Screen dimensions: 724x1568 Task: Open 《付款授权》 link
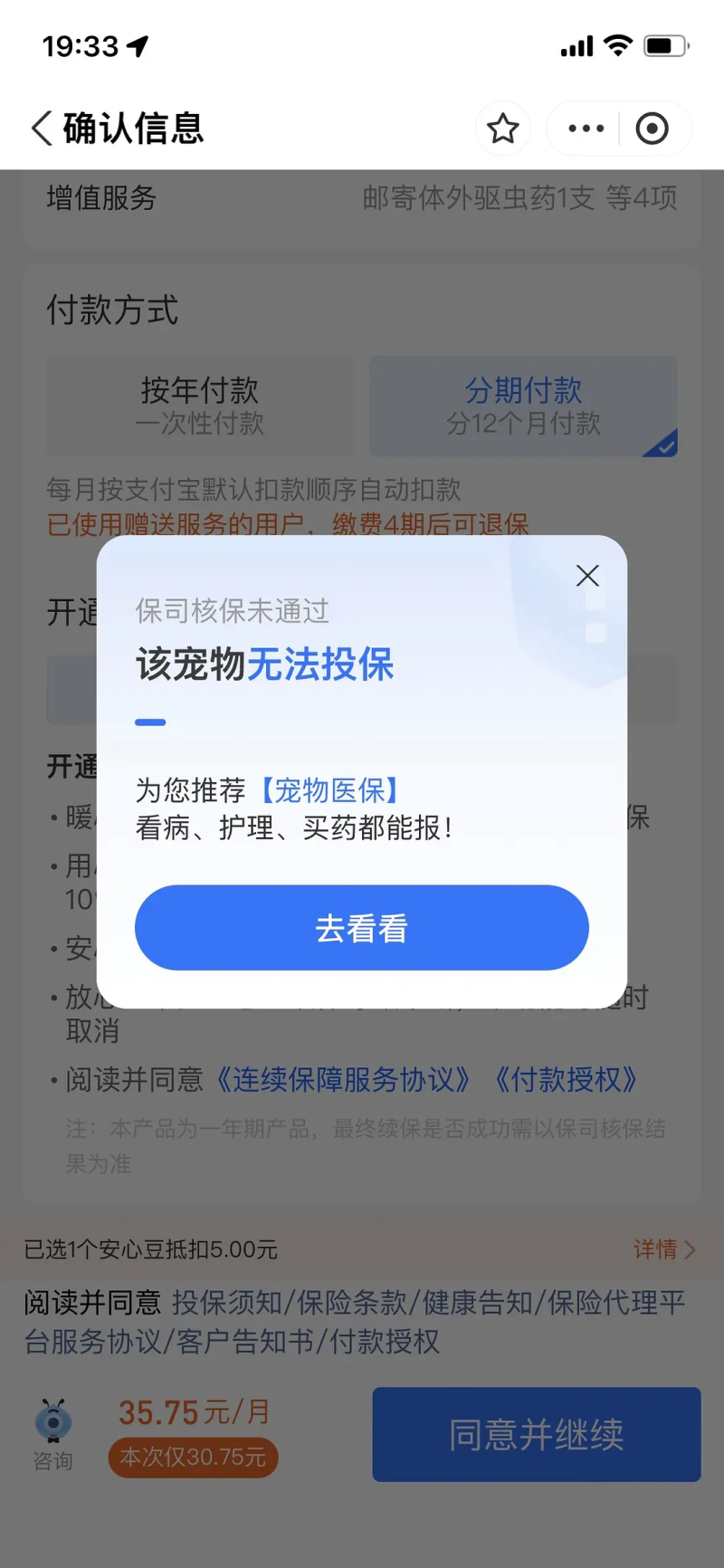[566, 1079]
